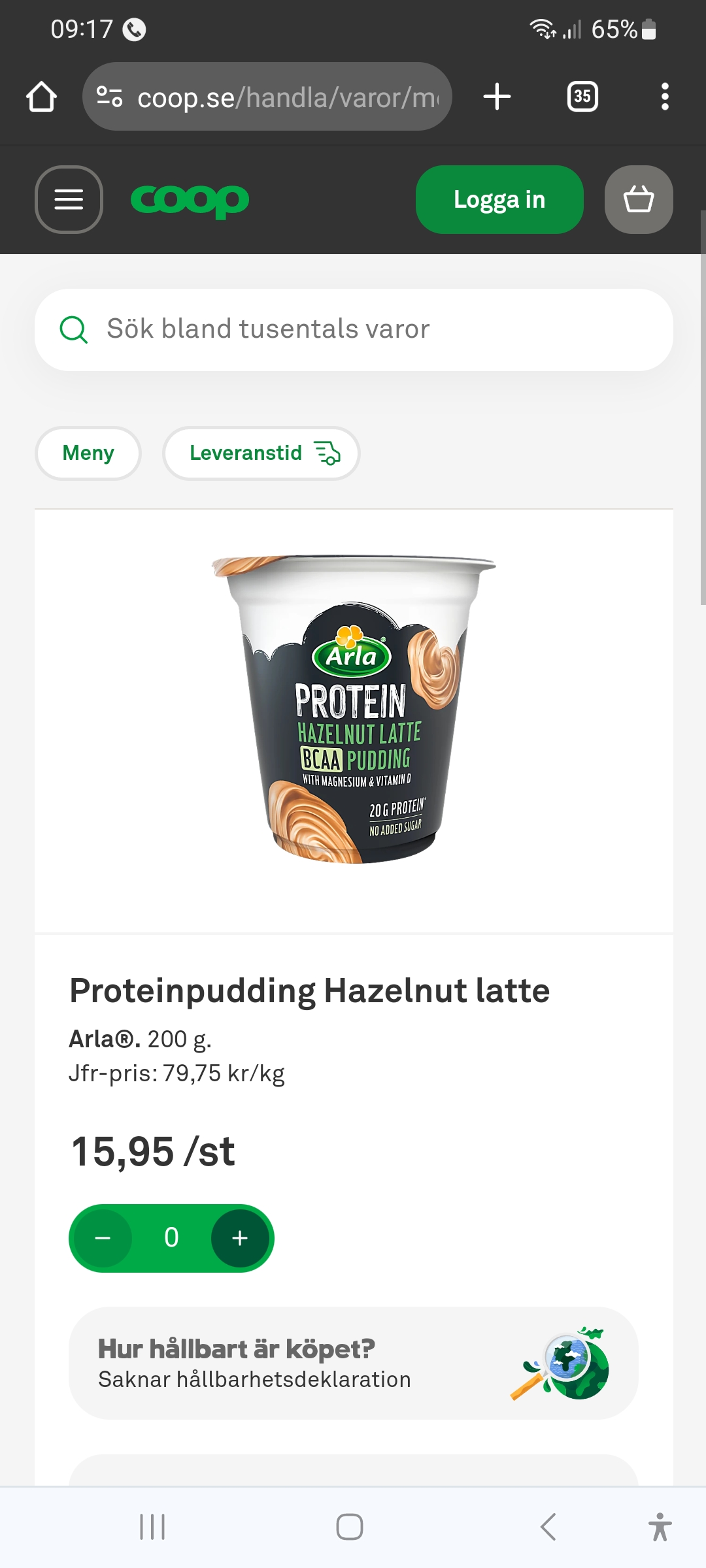Screen dimensions: 706x1568
Task: Search in Sök bland tusentals varor
Action: (353, 329)
